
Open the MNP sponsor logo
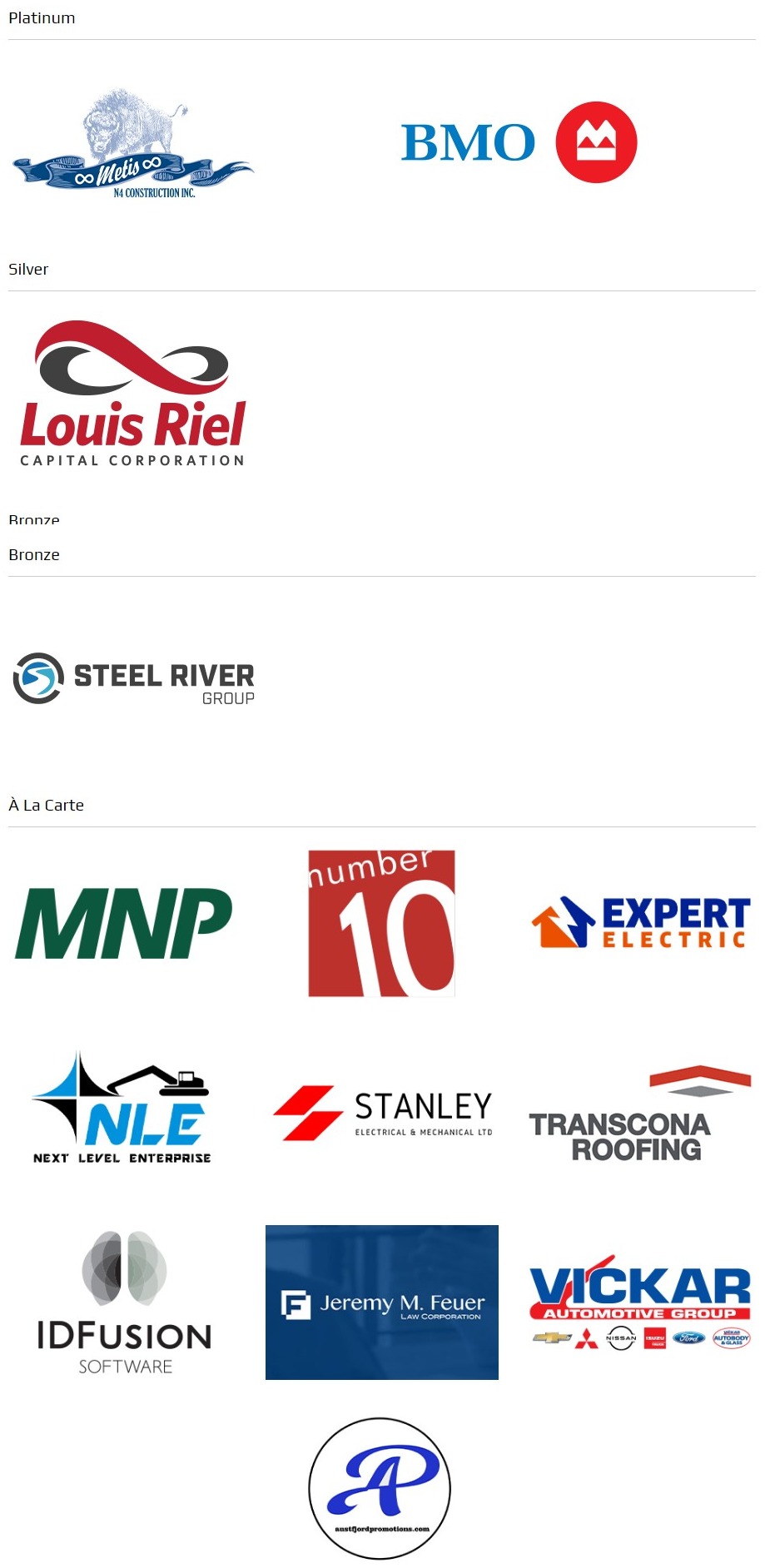coord(123,924)
